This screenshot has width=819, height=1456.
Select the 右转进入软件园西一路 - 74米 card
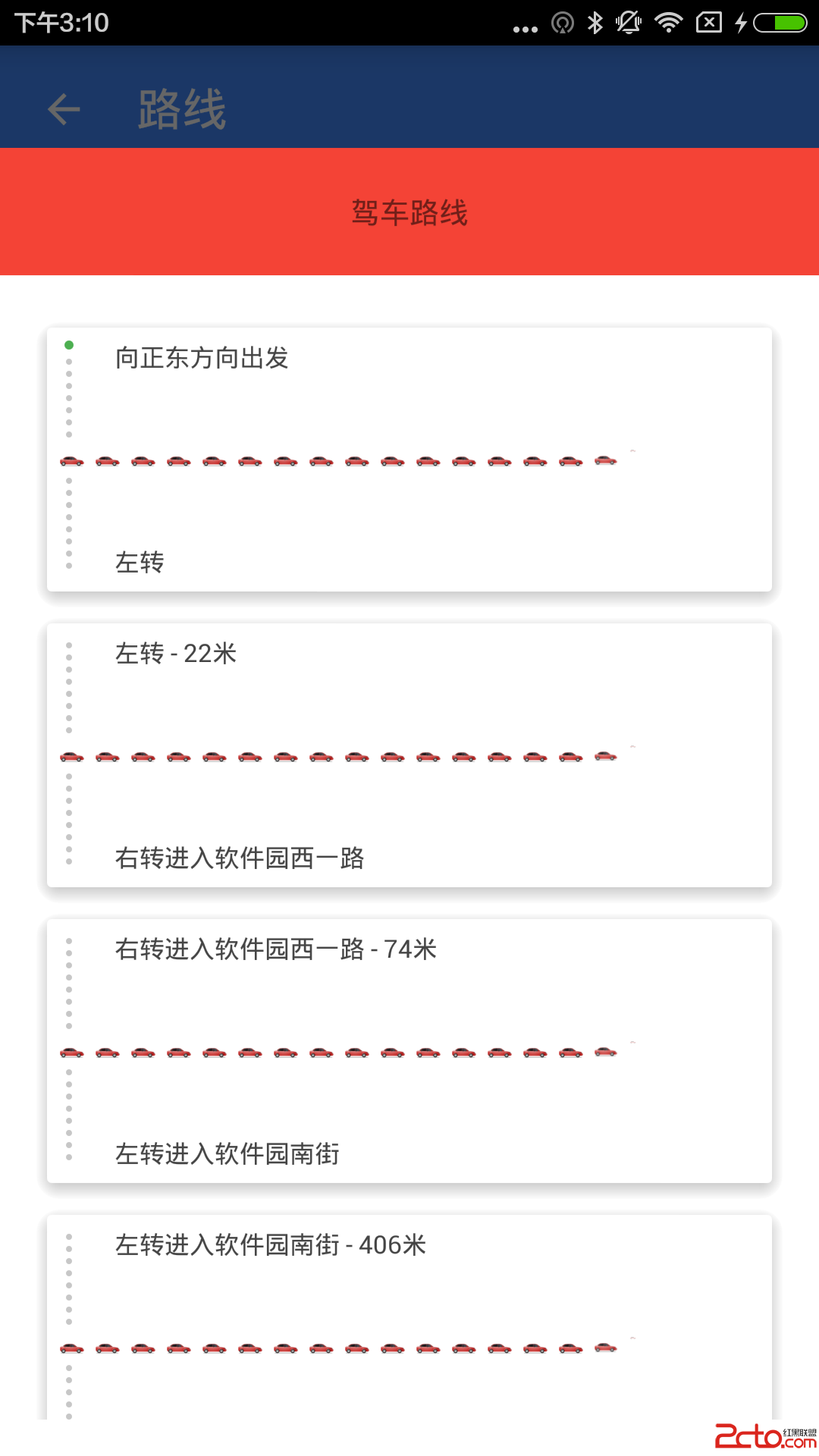[409, 1050]
